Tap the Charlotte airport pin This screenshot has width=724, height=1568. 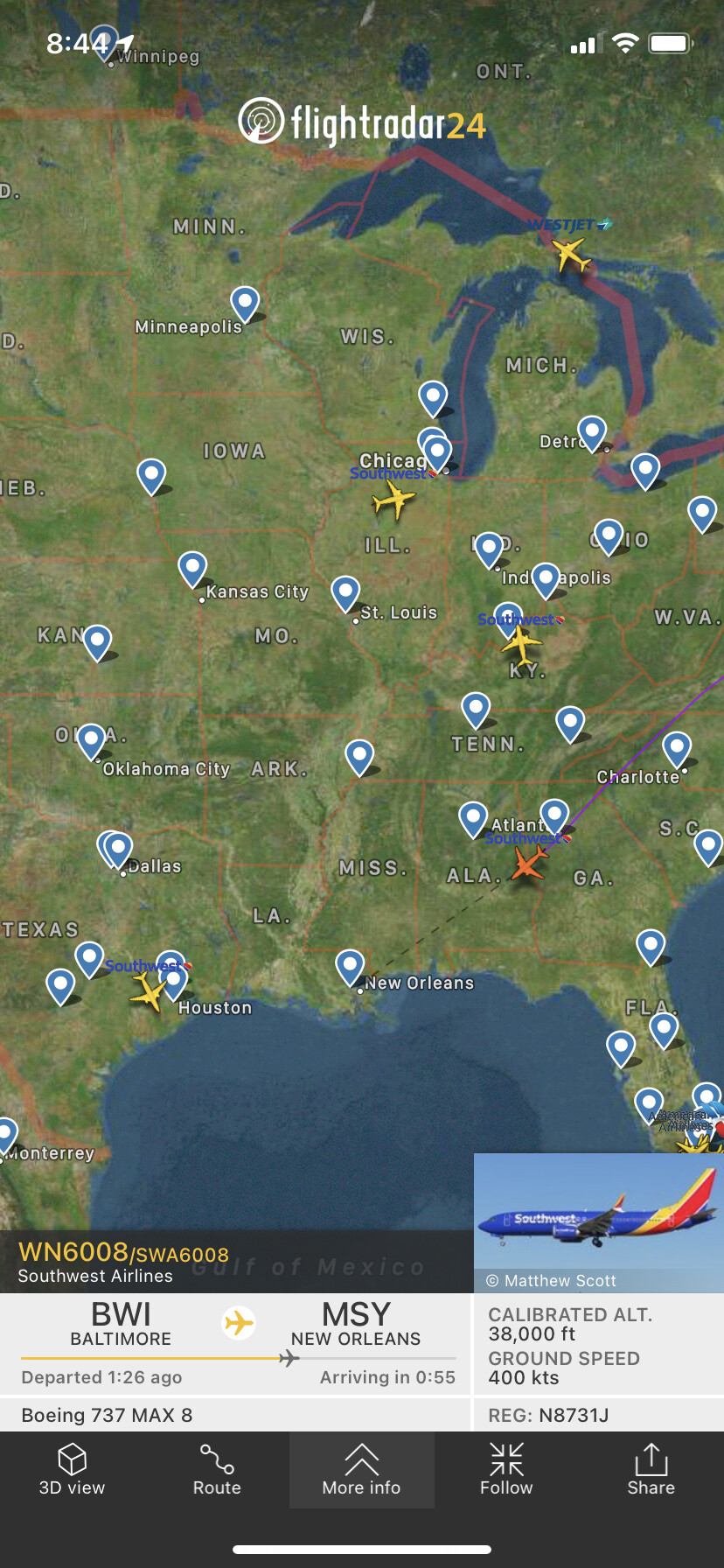tap(677, 749)
